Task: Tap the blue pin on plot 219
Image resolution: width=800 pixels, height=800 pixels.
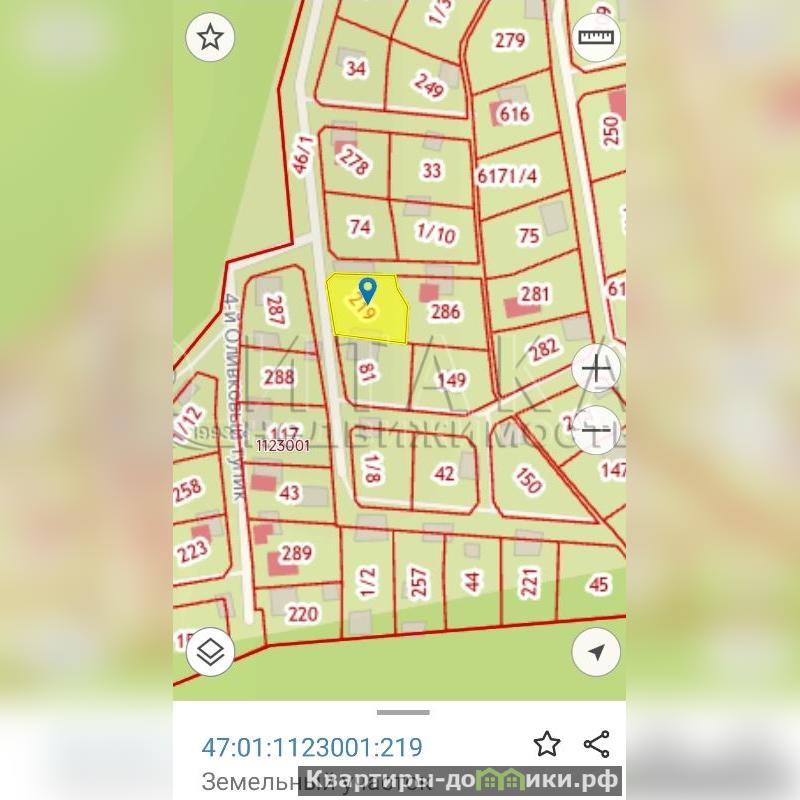Action: click(x=367, y=291)
